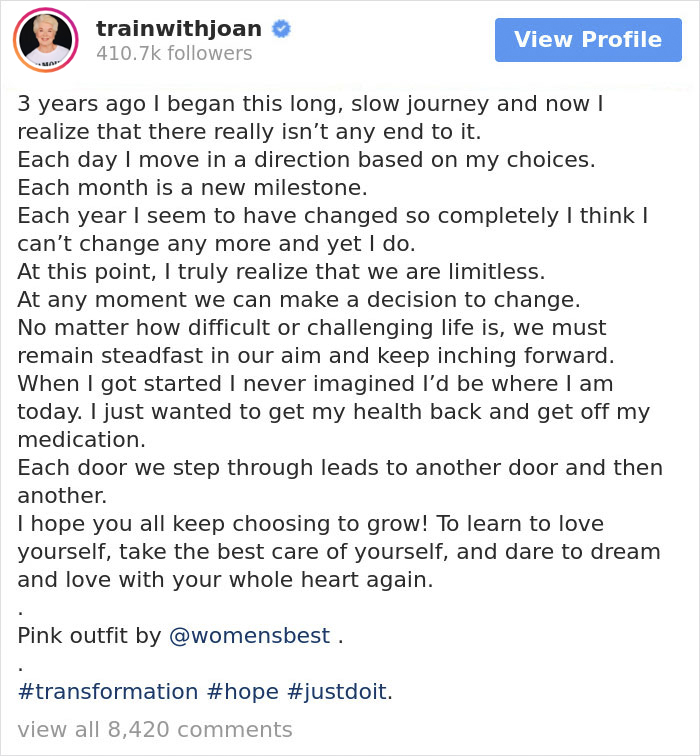Open the trainwithjoan username link

tap(180, 29)
